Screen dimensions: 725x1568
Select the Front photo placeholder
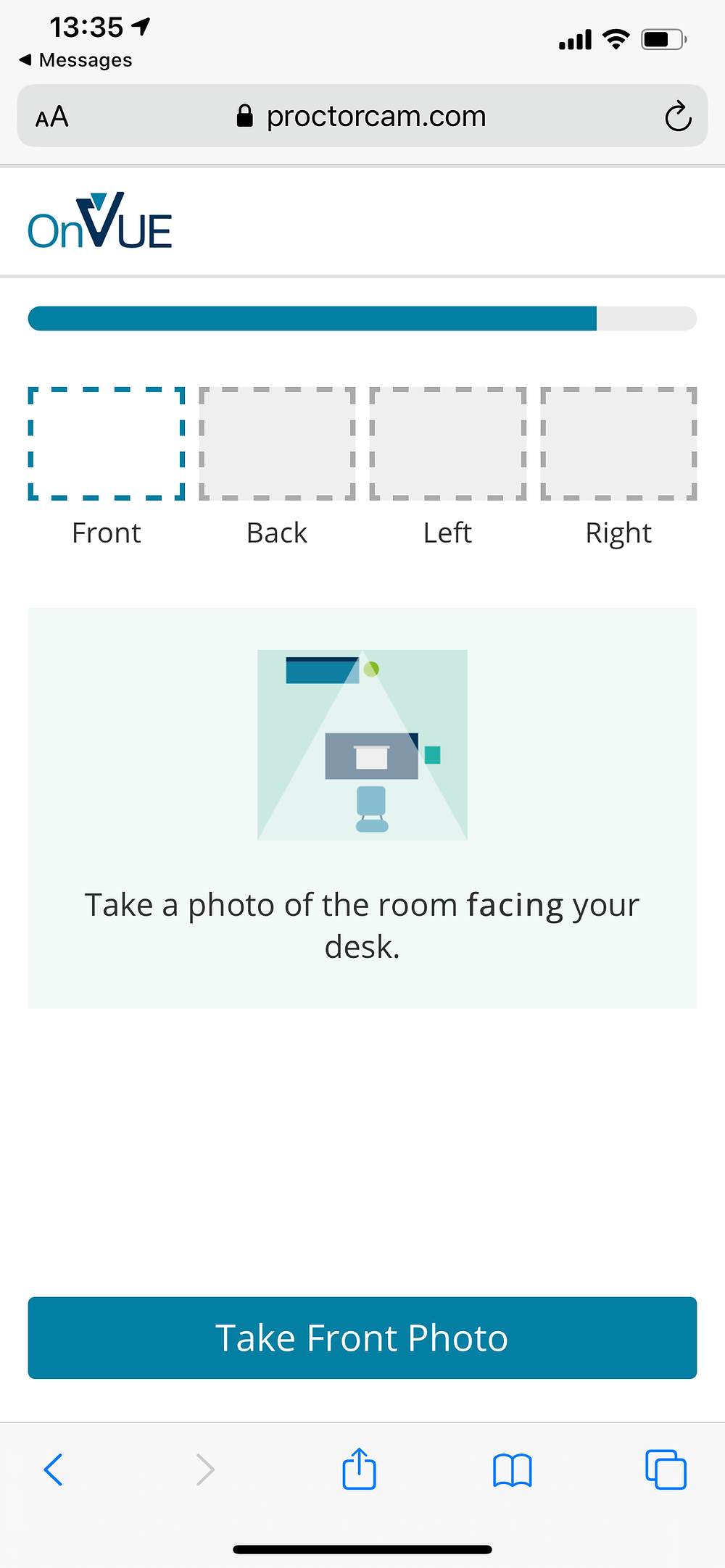point(107,443)
